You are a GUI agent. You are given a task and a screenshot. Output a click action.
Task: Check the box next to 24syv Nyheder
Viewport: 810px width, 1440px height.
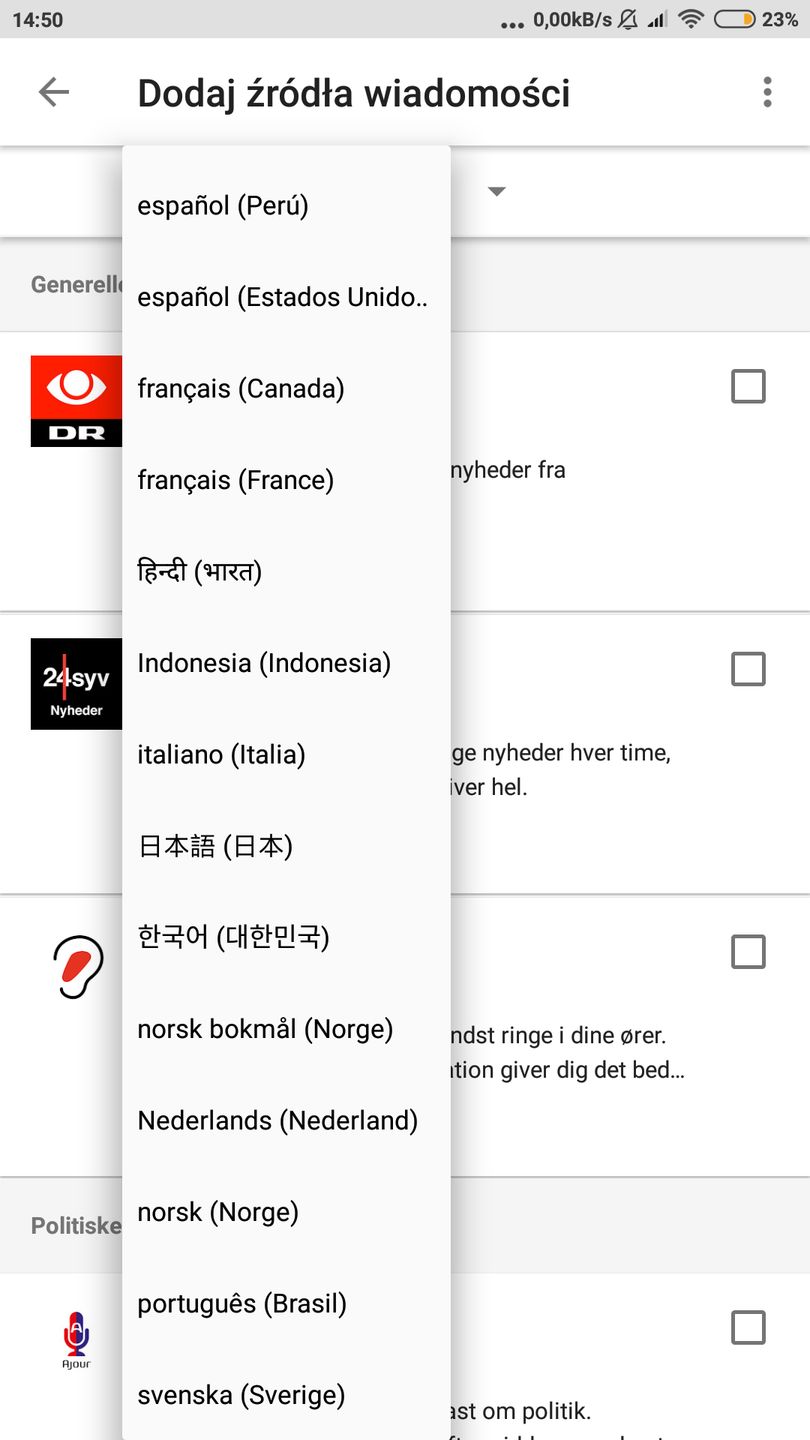pyautogui.click(x=748, y=669)
